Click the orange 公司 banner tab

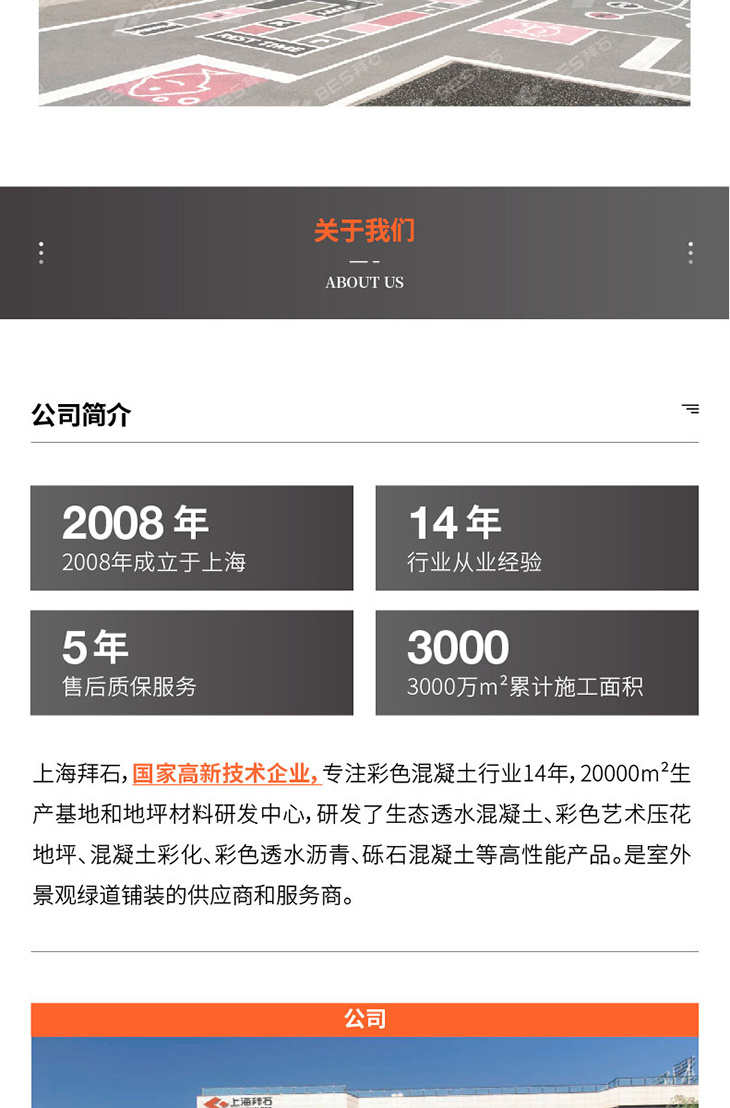[x=365, y=1019]
